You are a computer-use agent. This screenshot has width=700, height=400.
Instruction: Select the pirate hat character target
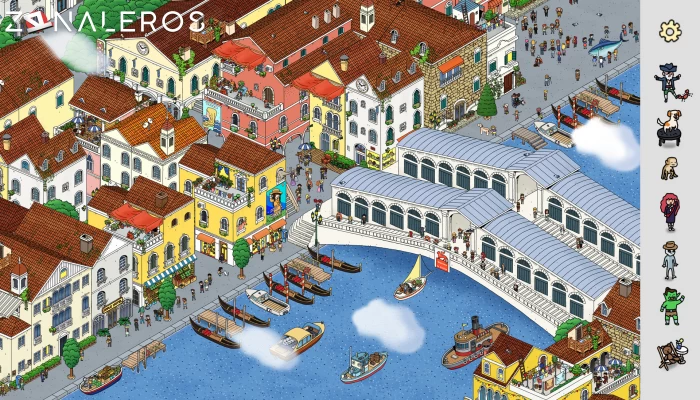[668, 78]
